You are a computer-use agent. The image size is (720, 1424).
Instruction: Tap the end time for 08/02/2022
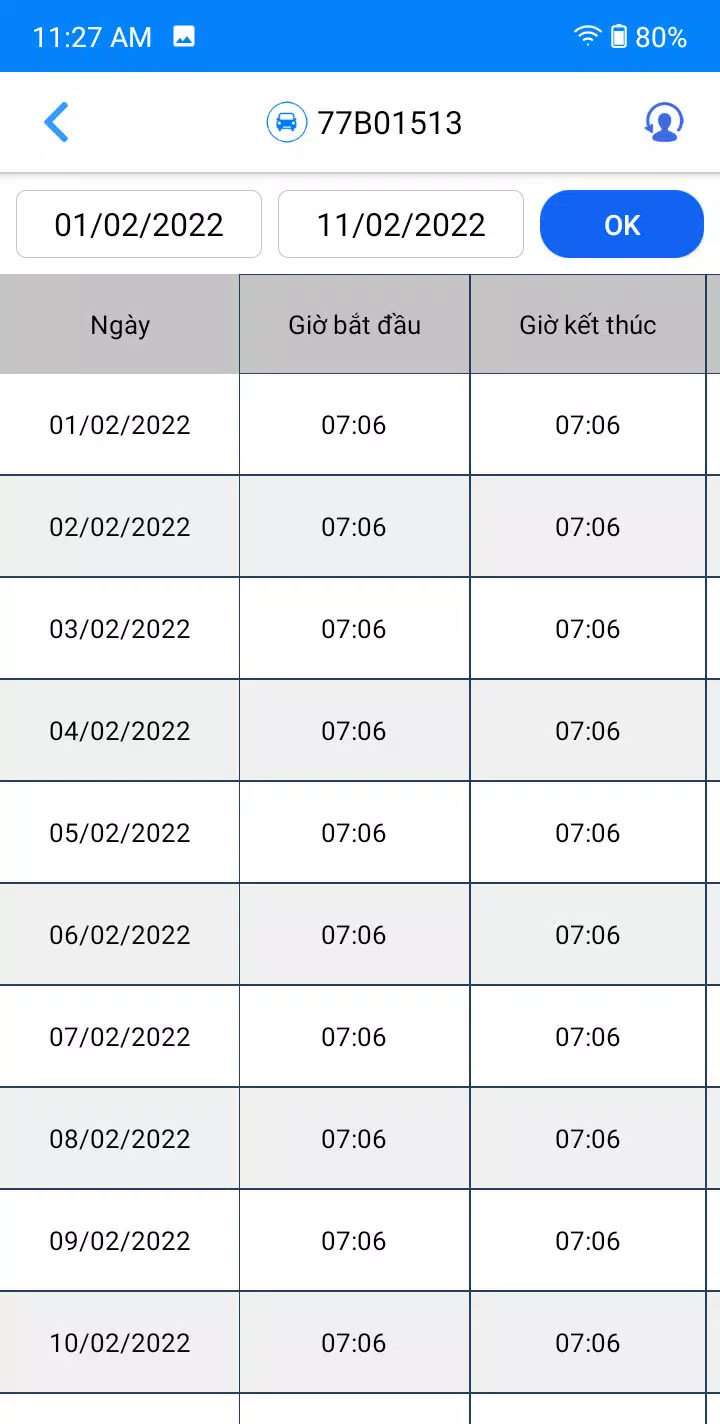tap(588, 1138)
